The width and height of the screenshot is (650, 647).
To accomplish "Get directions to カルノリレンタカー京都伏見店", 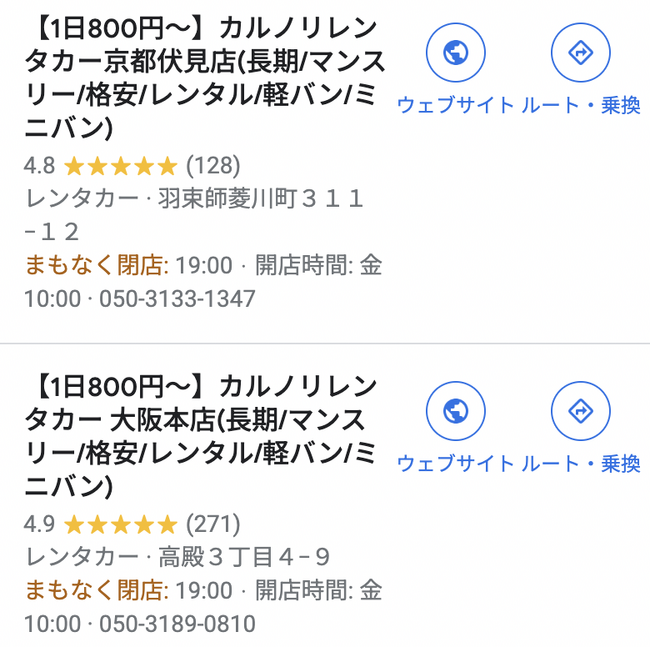I will [580, 53].
